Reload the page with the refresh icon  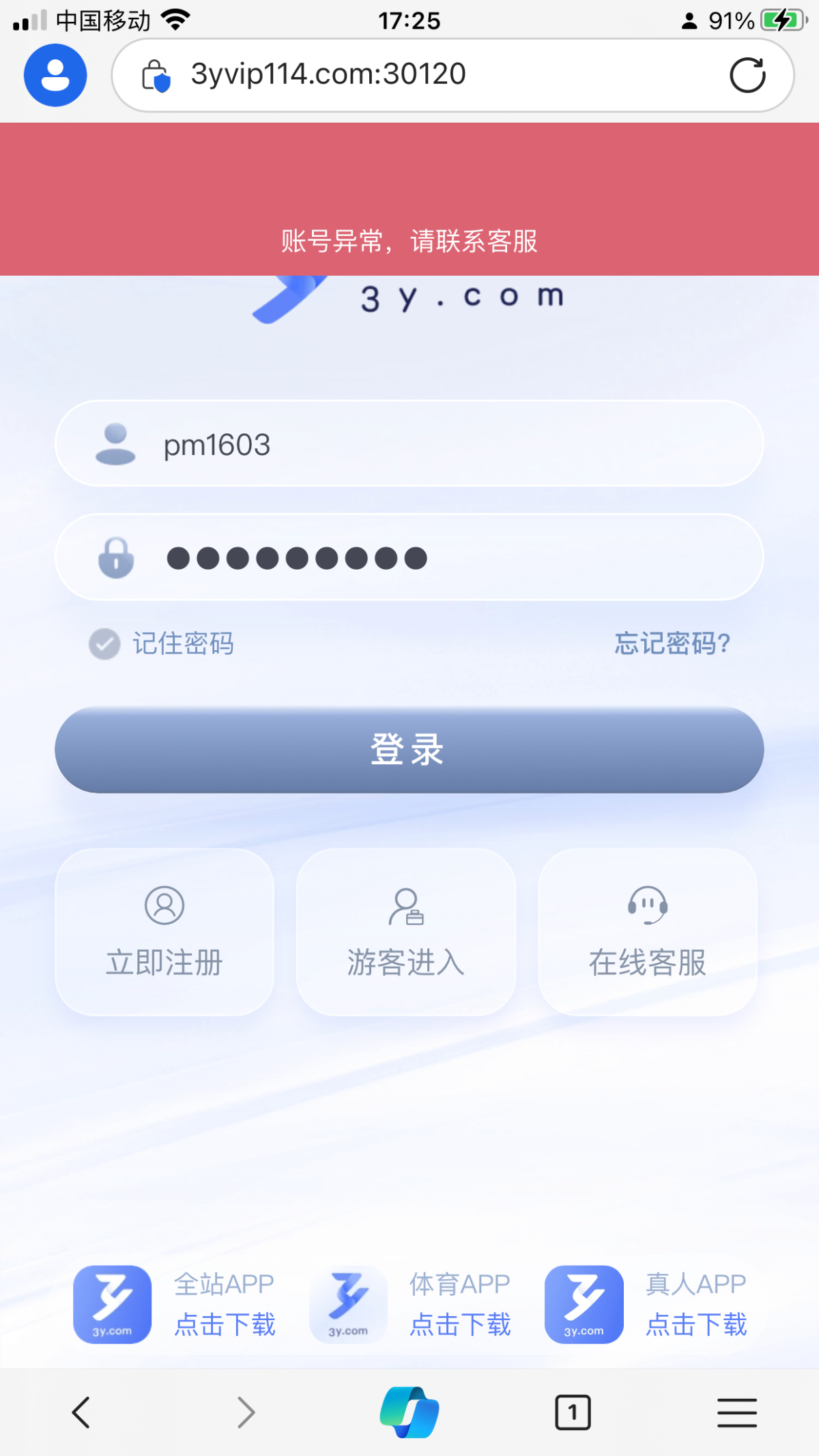(747, 75)
